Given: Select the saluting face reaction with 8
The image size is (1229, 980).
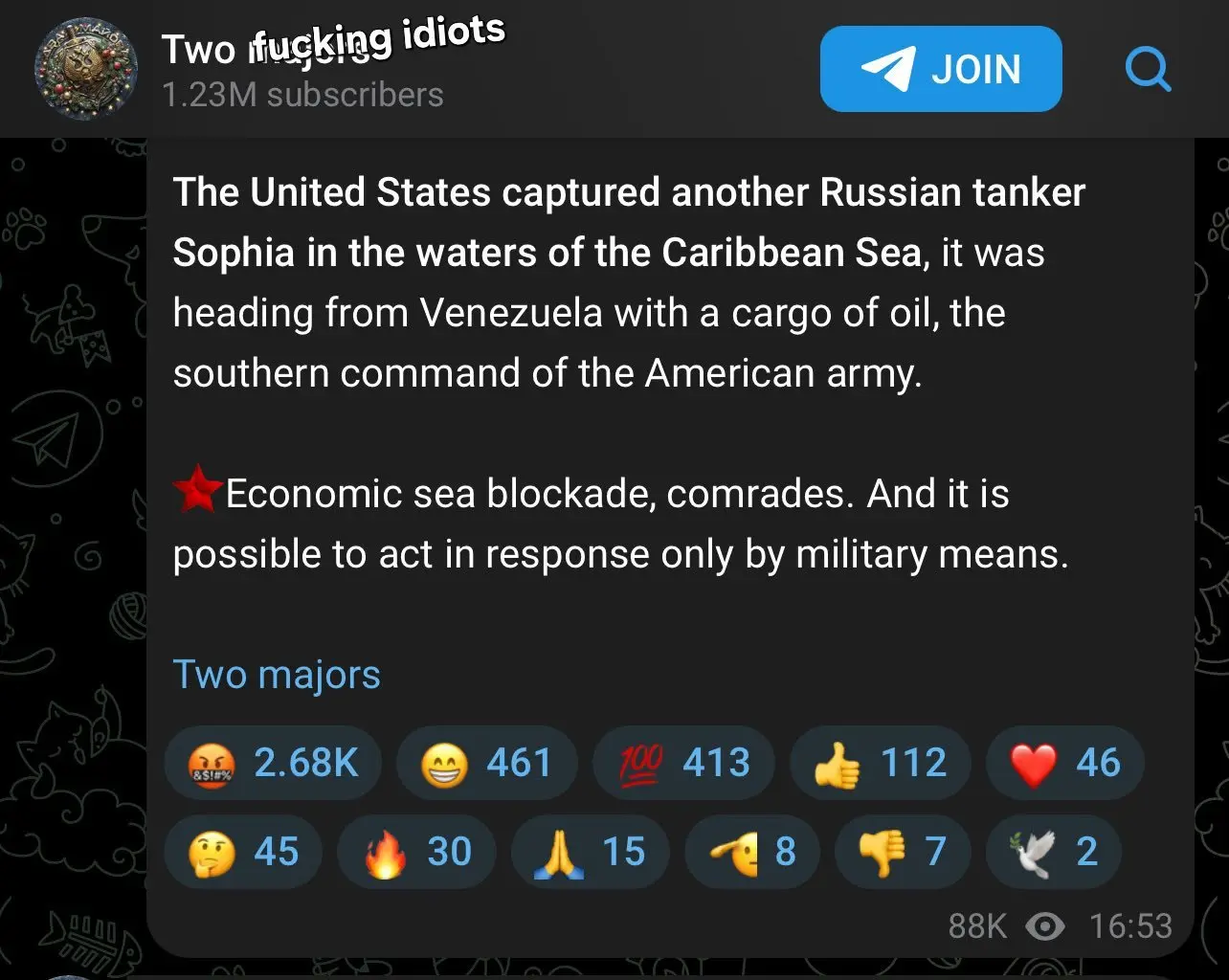Looking at the screenshot, I should coord(752,852).
